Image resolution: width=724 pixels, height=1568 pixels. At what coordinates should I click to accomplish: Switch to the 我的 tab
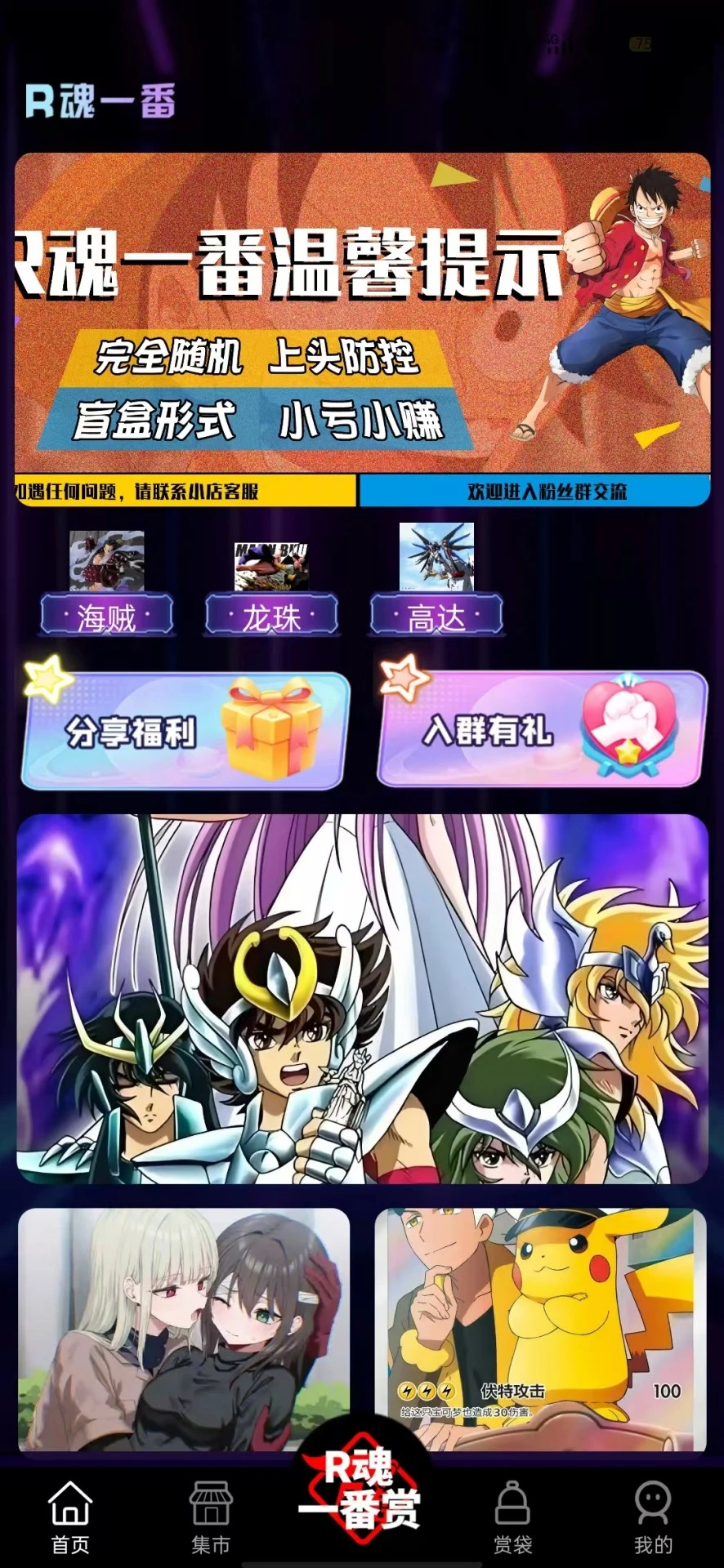click(x=653, y=1517)
